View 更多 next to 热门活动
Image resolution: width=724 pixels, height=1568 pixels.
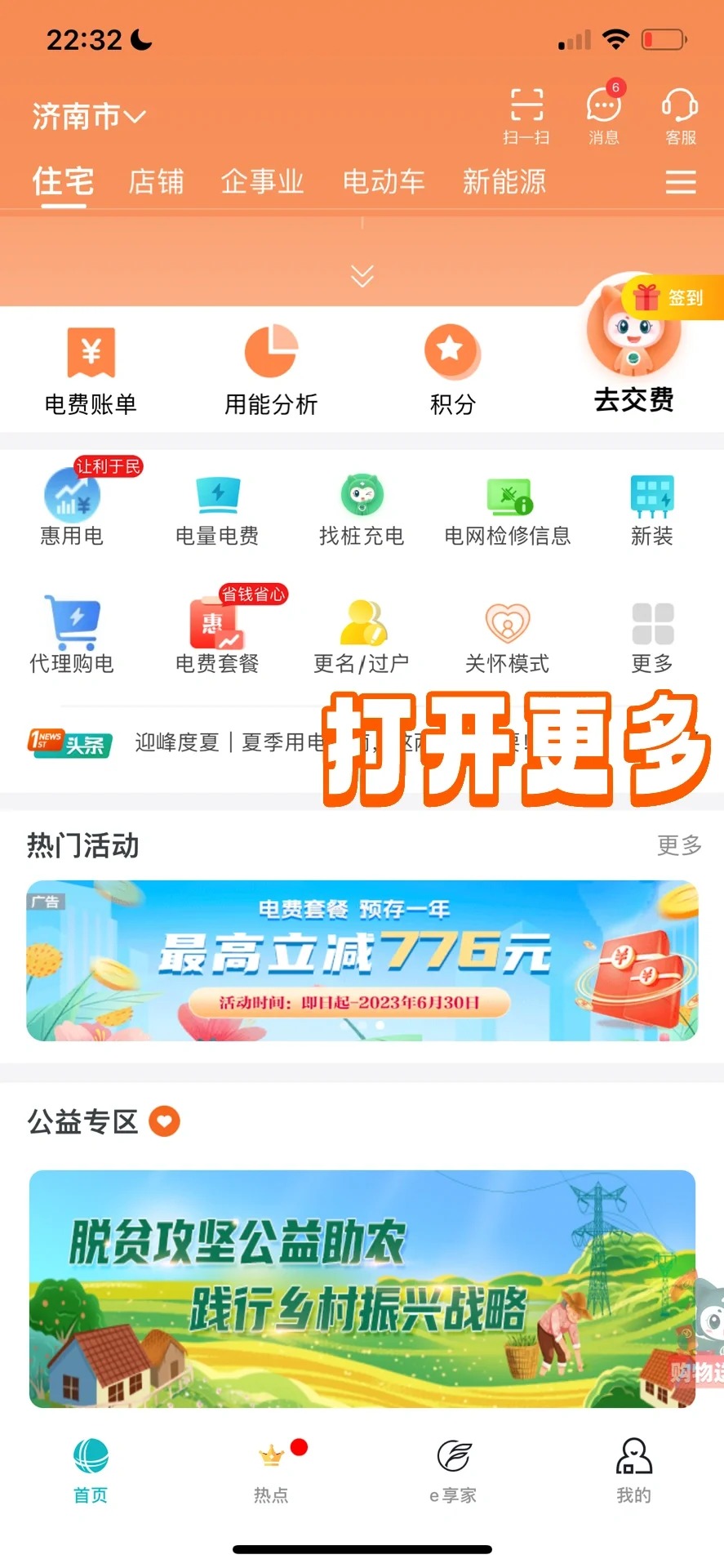click(678, 845)
